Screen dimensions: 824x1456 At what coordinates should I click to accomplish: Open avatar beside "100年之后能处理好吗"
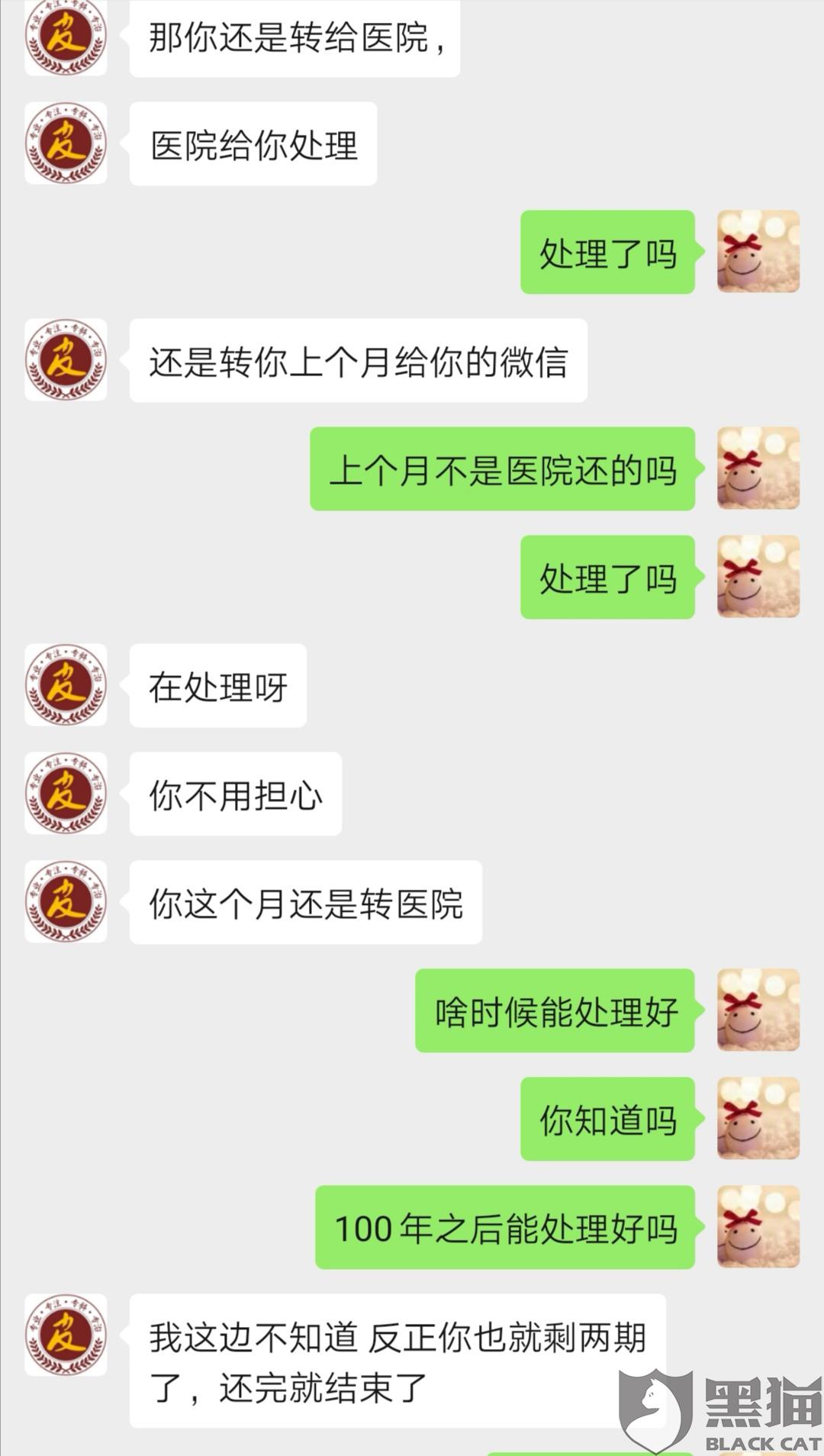(x=758, y=1227)
